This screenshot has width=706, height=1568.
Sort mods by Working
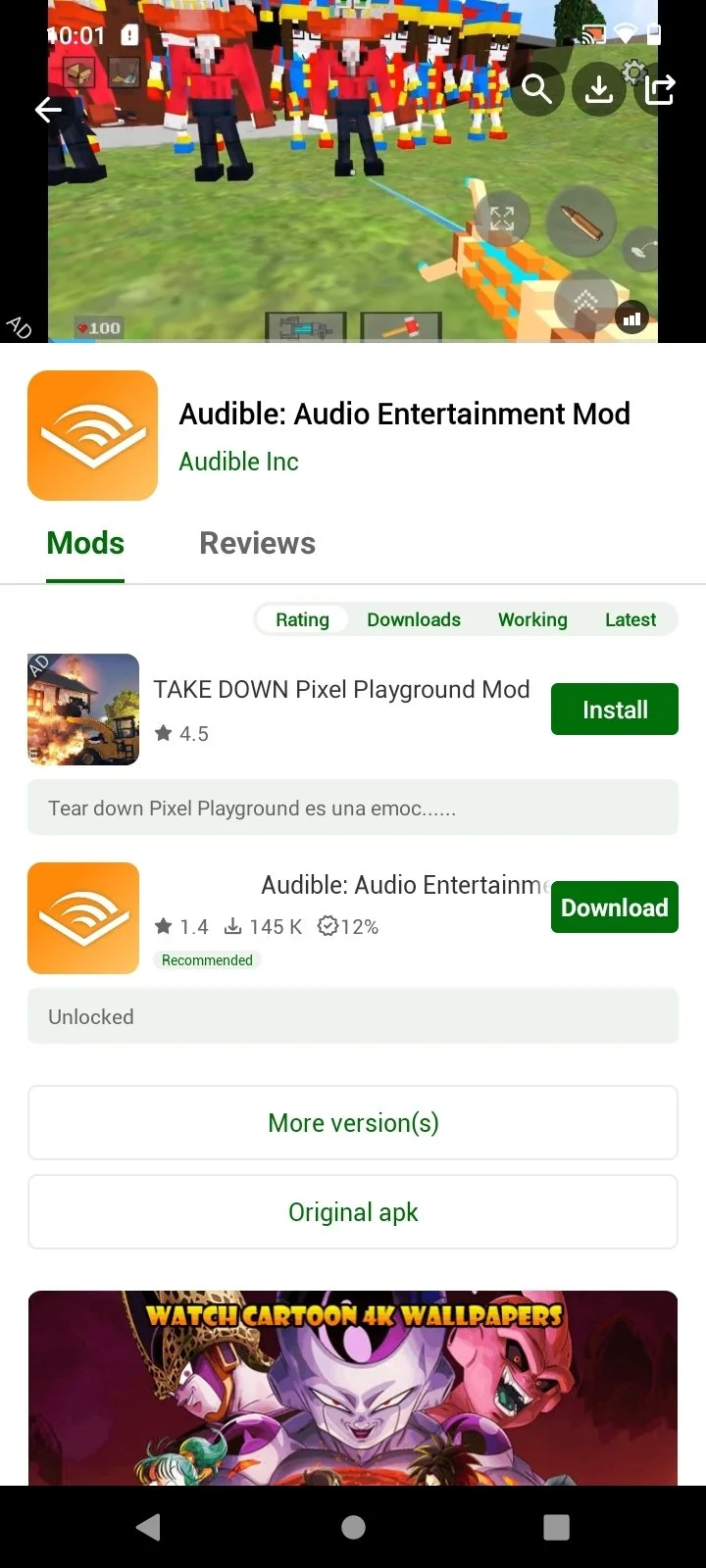click(532, 619)
